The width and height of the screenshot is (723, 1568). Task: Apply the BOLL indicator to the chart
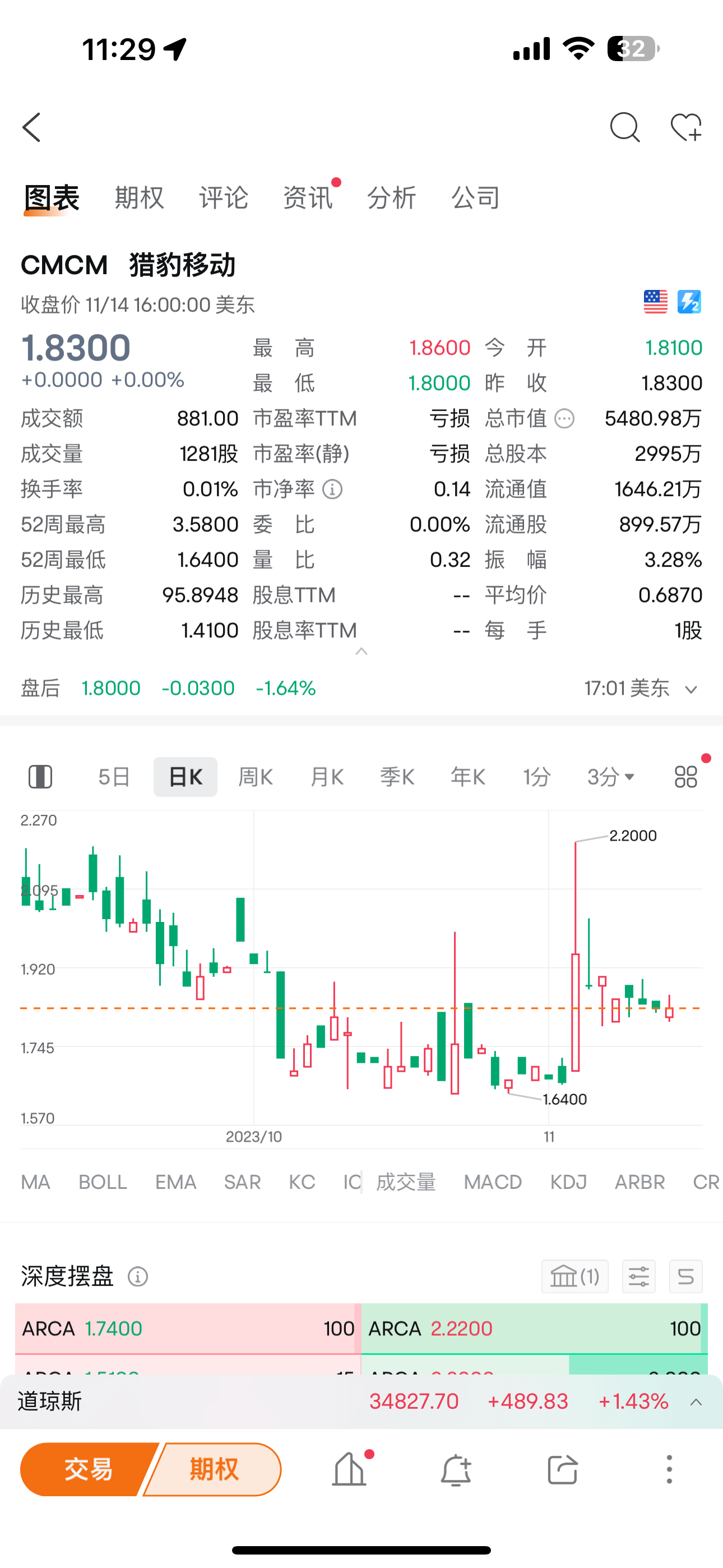[x=102, y=1182]
